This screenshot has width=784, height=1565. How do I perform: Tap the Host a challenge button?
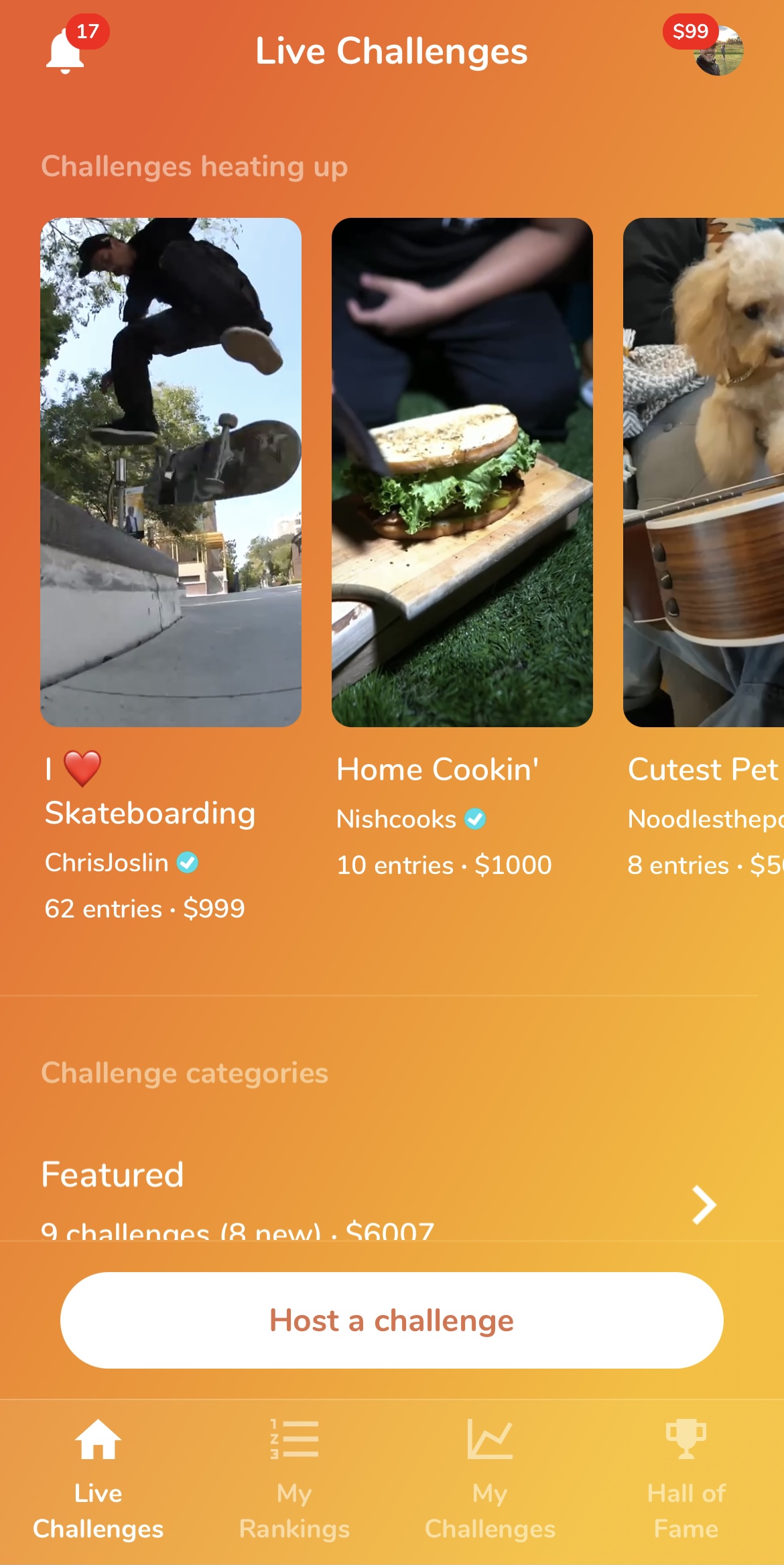(392, 1320)
